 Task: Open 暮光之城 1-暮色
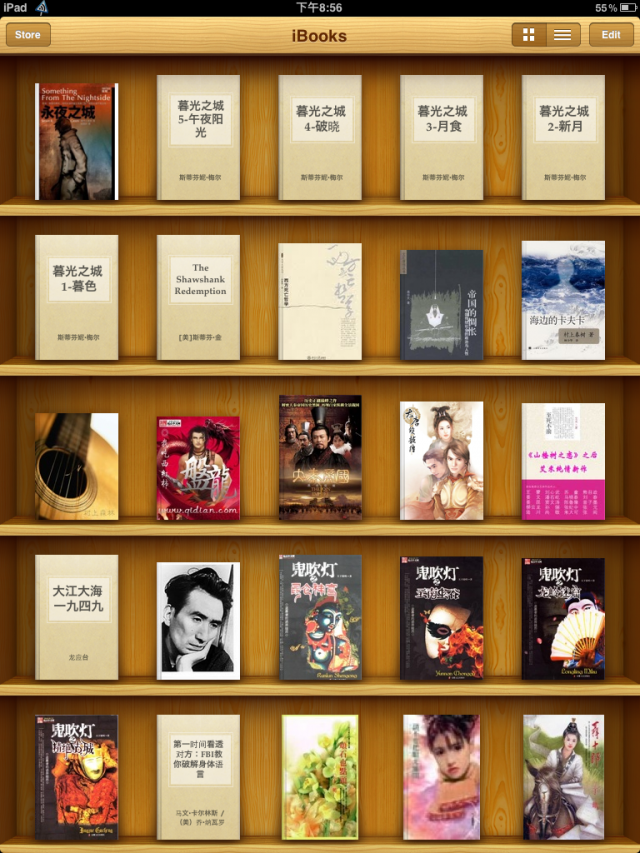point(76,297)
